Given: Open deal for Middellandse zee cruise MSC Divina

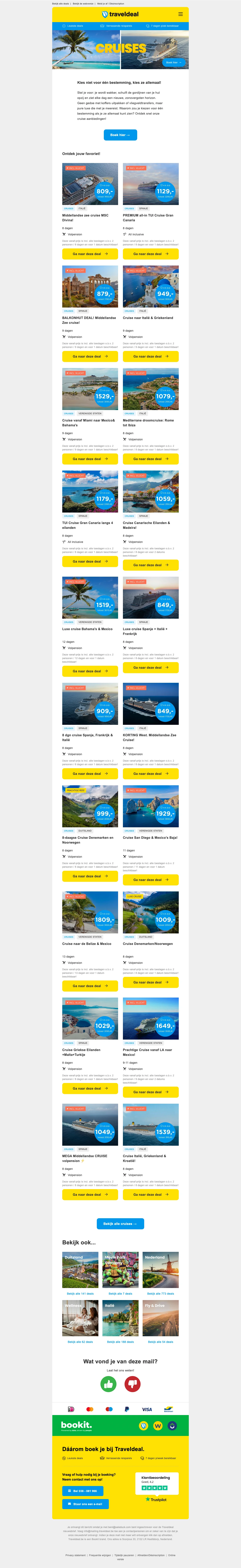Looking at the screenshot, I should pyautogui.click(x=90, y=254).
